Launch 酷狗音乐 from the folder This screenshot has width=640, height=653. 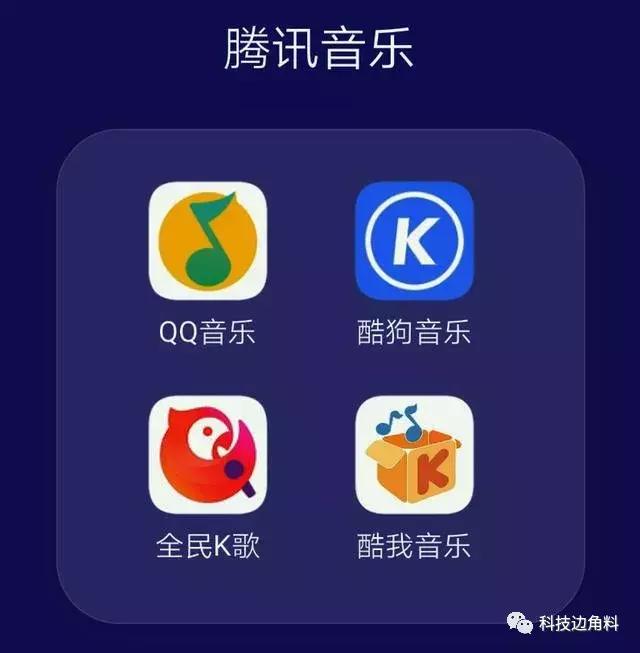point(414,241)
